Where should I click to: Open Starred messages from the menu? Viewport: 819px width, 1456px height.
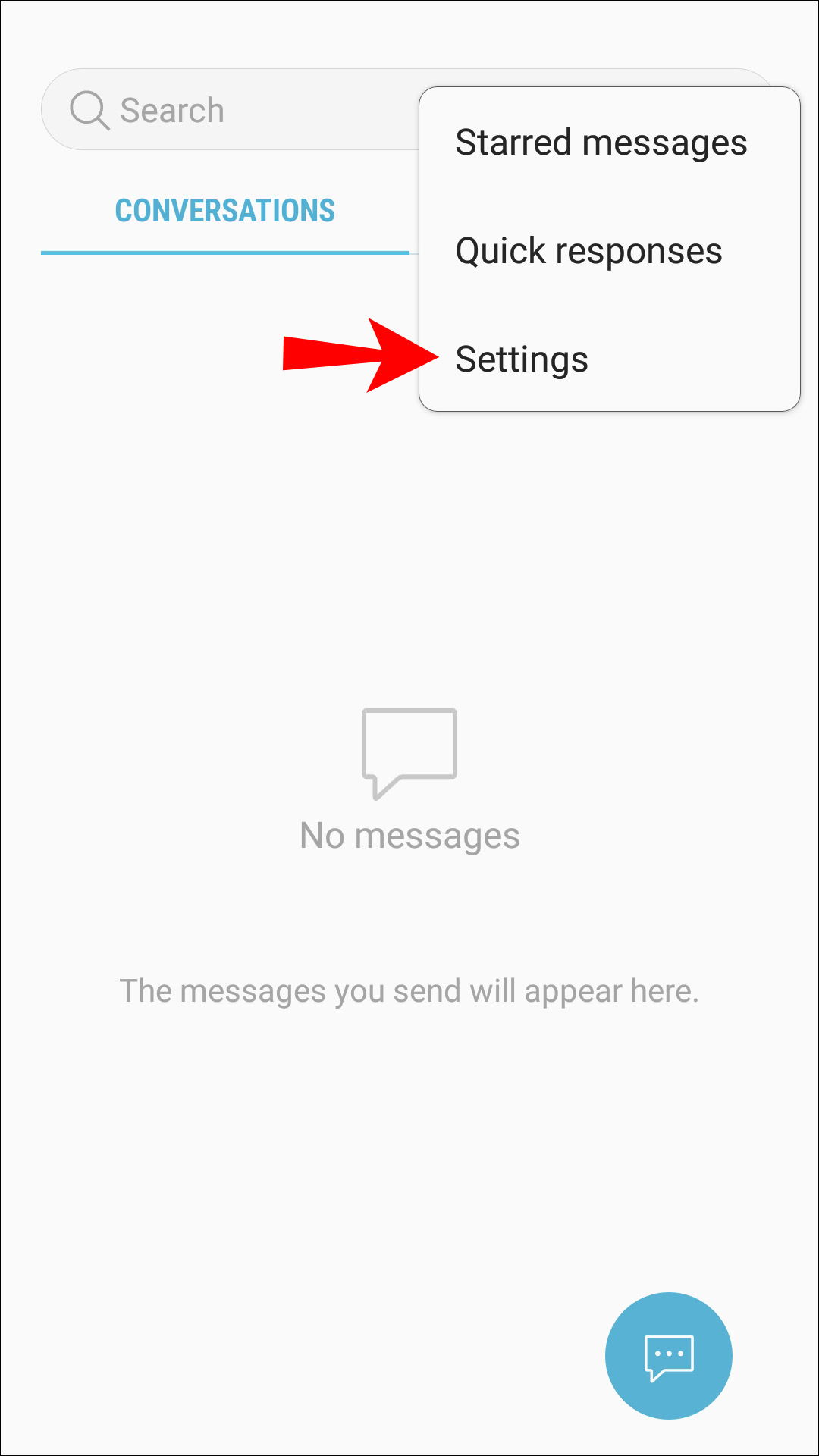pyautogui.click(x=601, y=143)
